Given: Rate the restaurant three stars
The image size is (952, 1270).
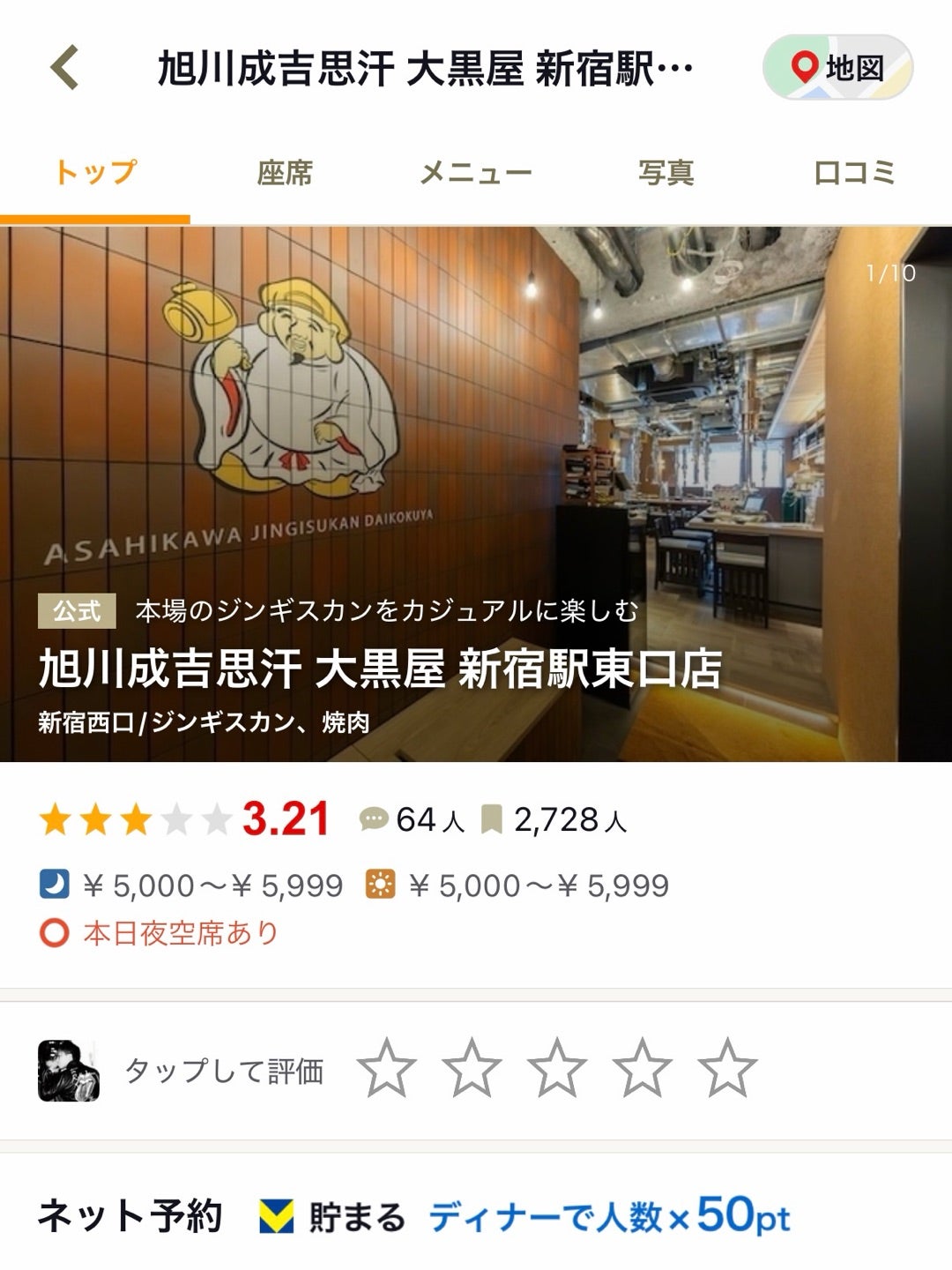Looking at the screenshot, I should pyautogui.click(x=557, y=1068).
